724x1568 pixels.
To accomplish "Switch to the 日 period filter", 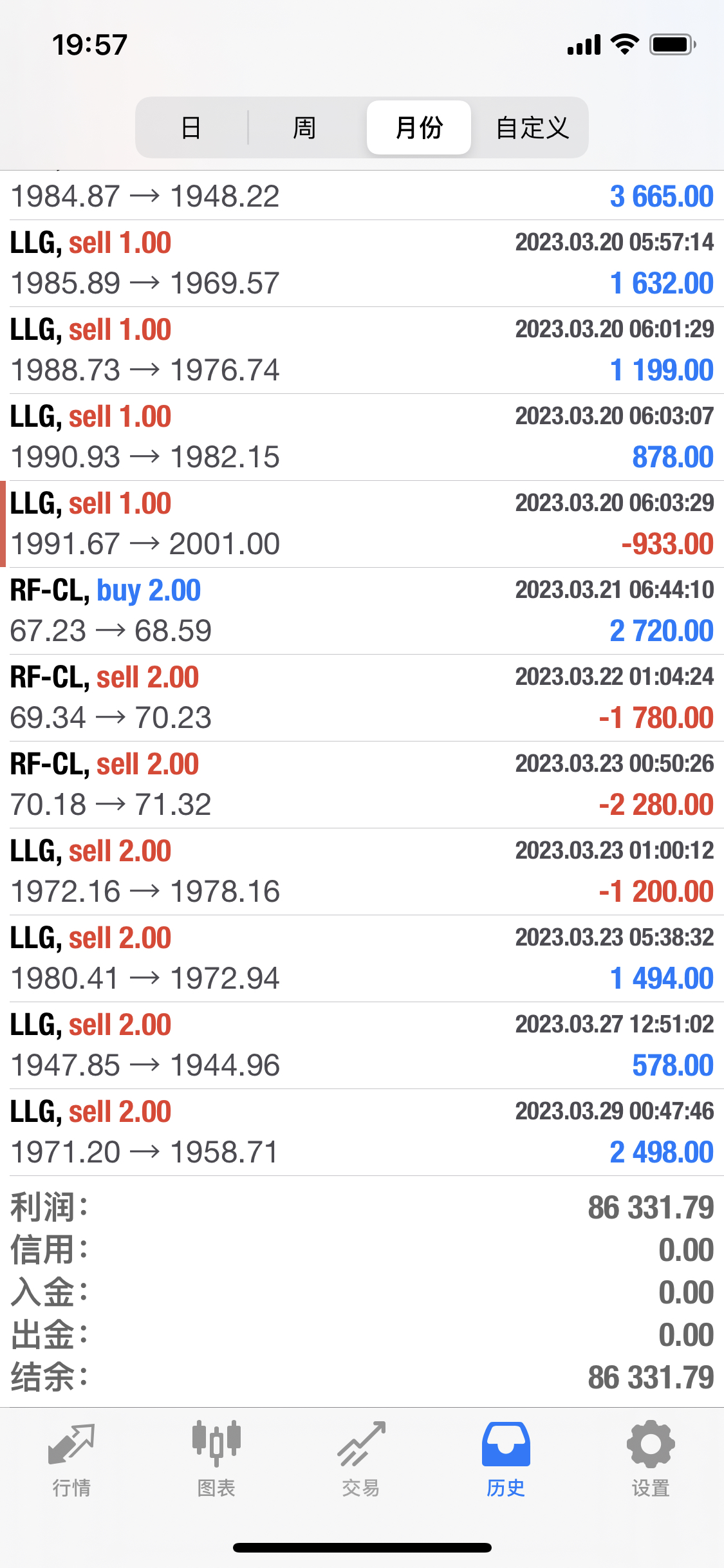I will click(x=191, y=127).
